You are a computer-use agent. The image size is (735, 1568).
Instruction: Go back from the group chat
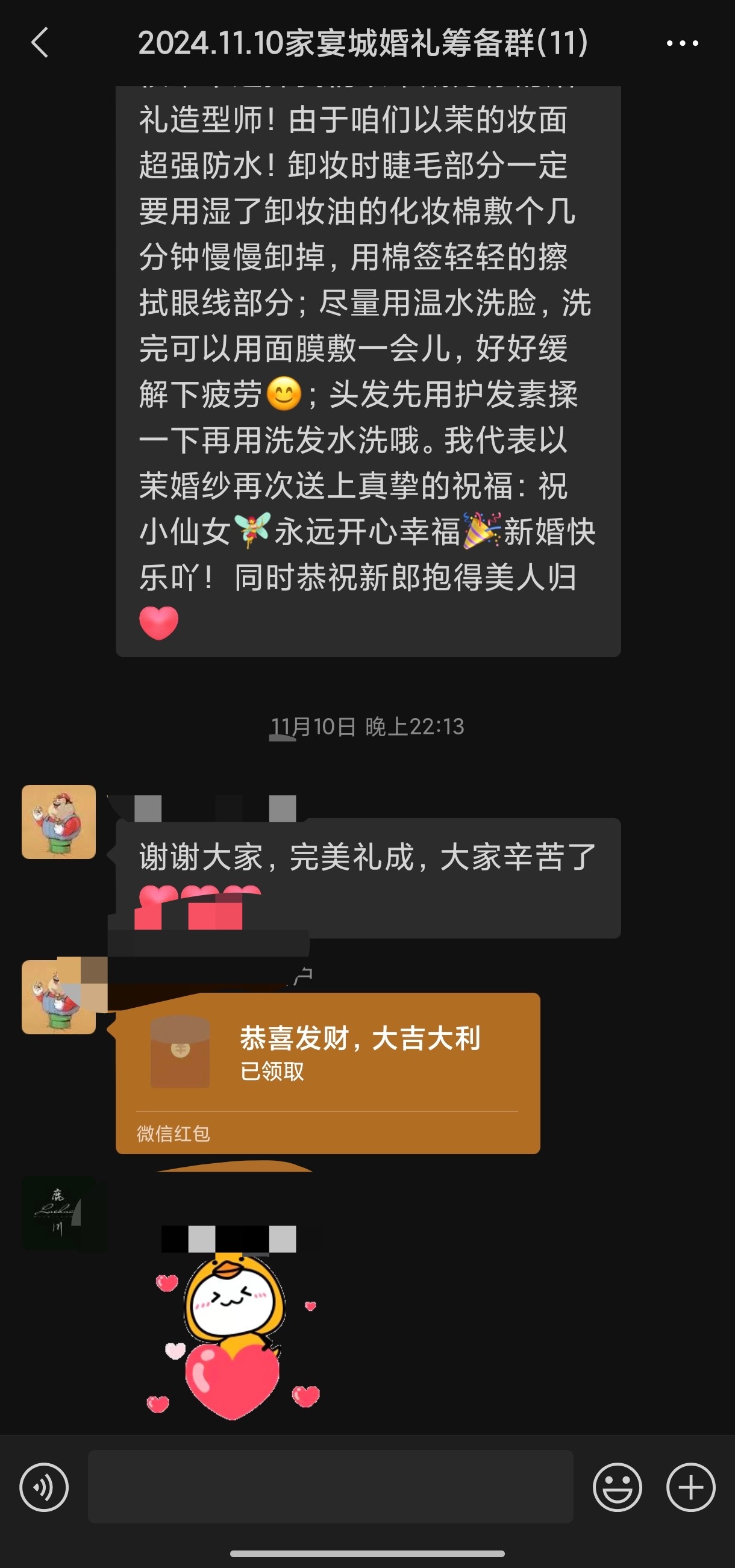40,43
